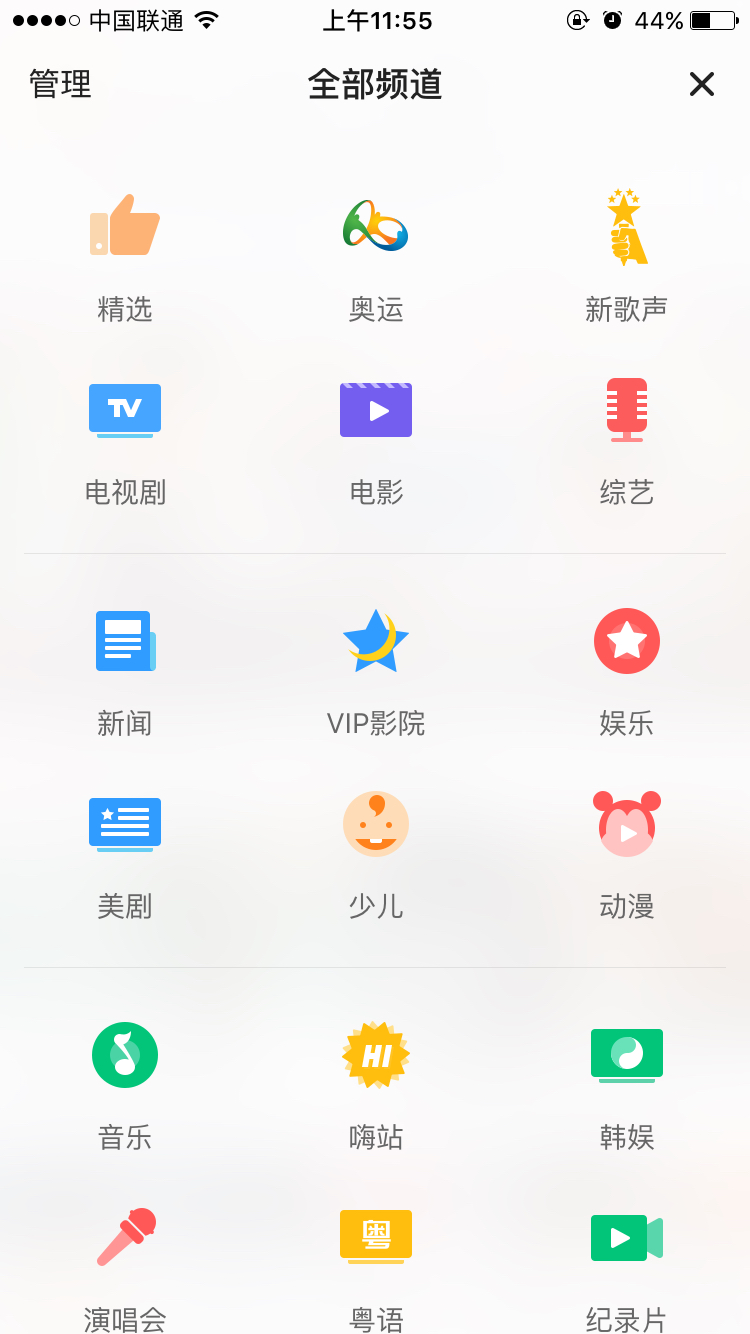Screen dimensions: 750x1334
Task: Choose the 综艺 channel
Action: coord(627,443)
